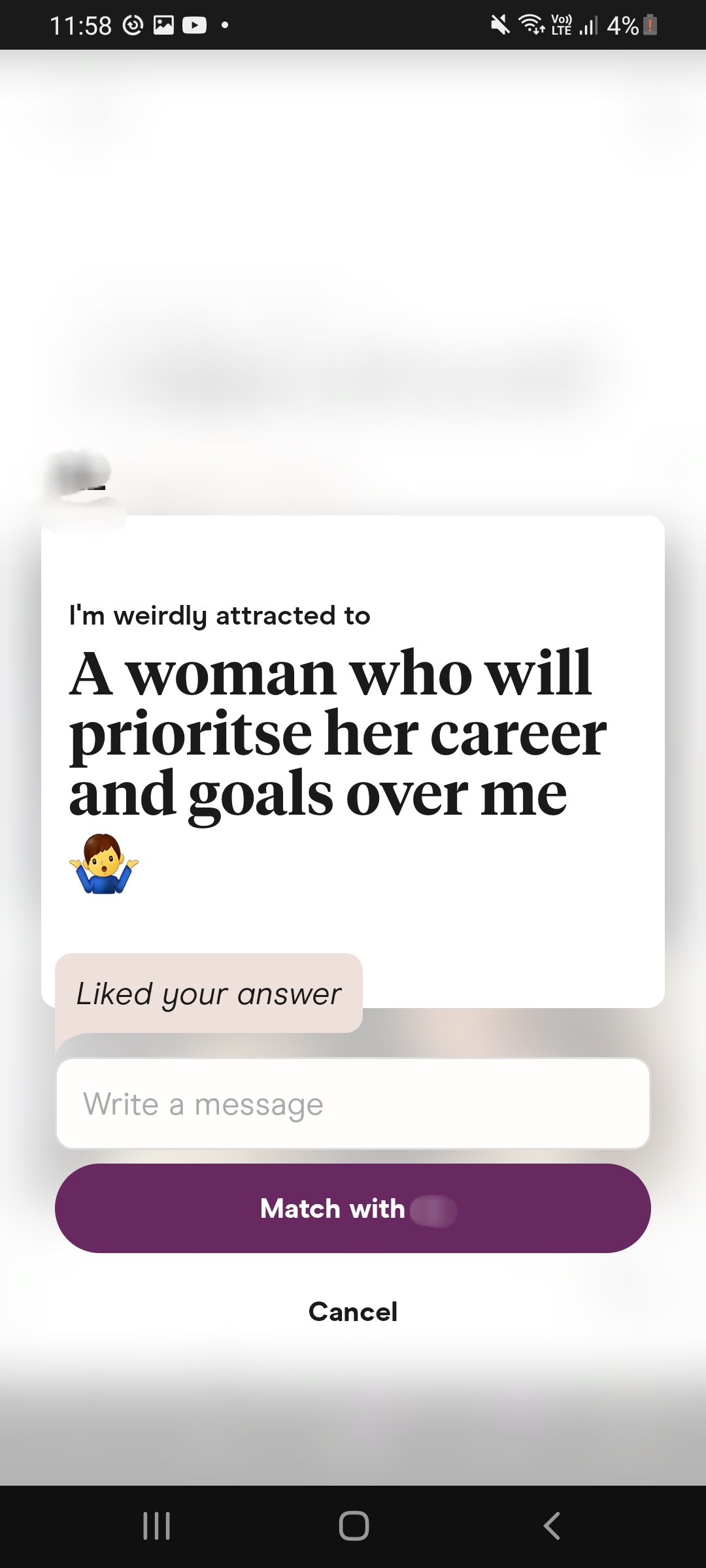
Task: Tap the Match with button
Action: [353, 1208]
